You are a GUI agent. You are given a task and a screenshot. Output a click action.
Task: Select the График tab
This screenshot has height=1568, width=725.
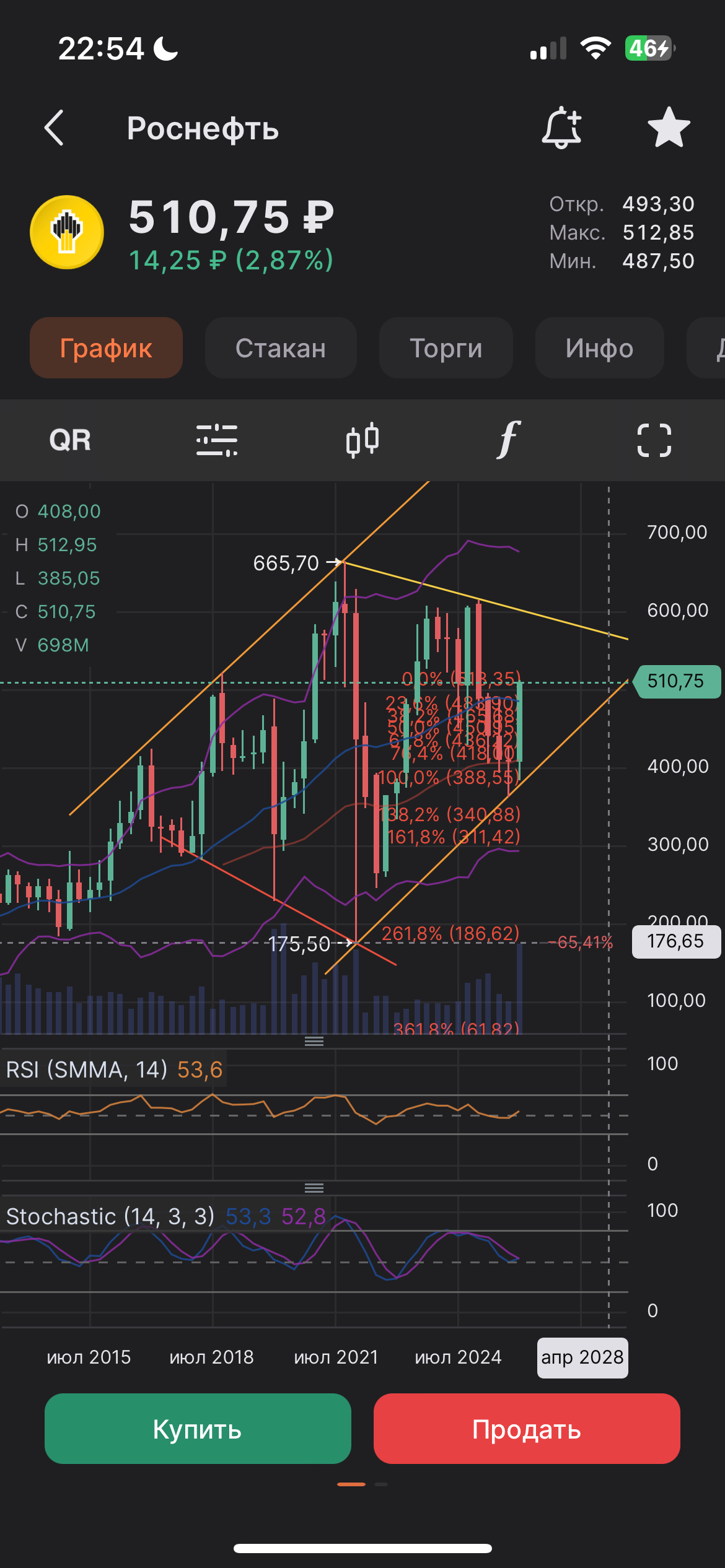(106, 348)
